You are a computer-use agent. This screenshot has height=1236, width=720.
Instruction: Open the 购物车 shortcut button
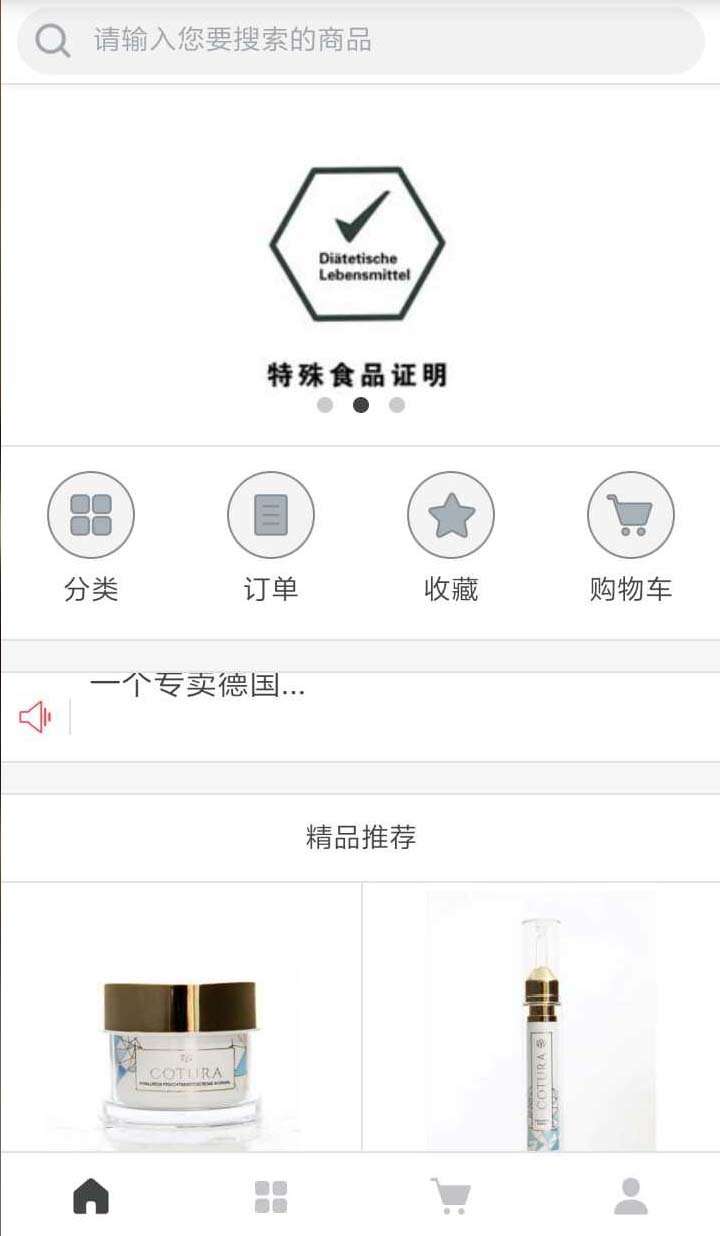pos(631,537)
